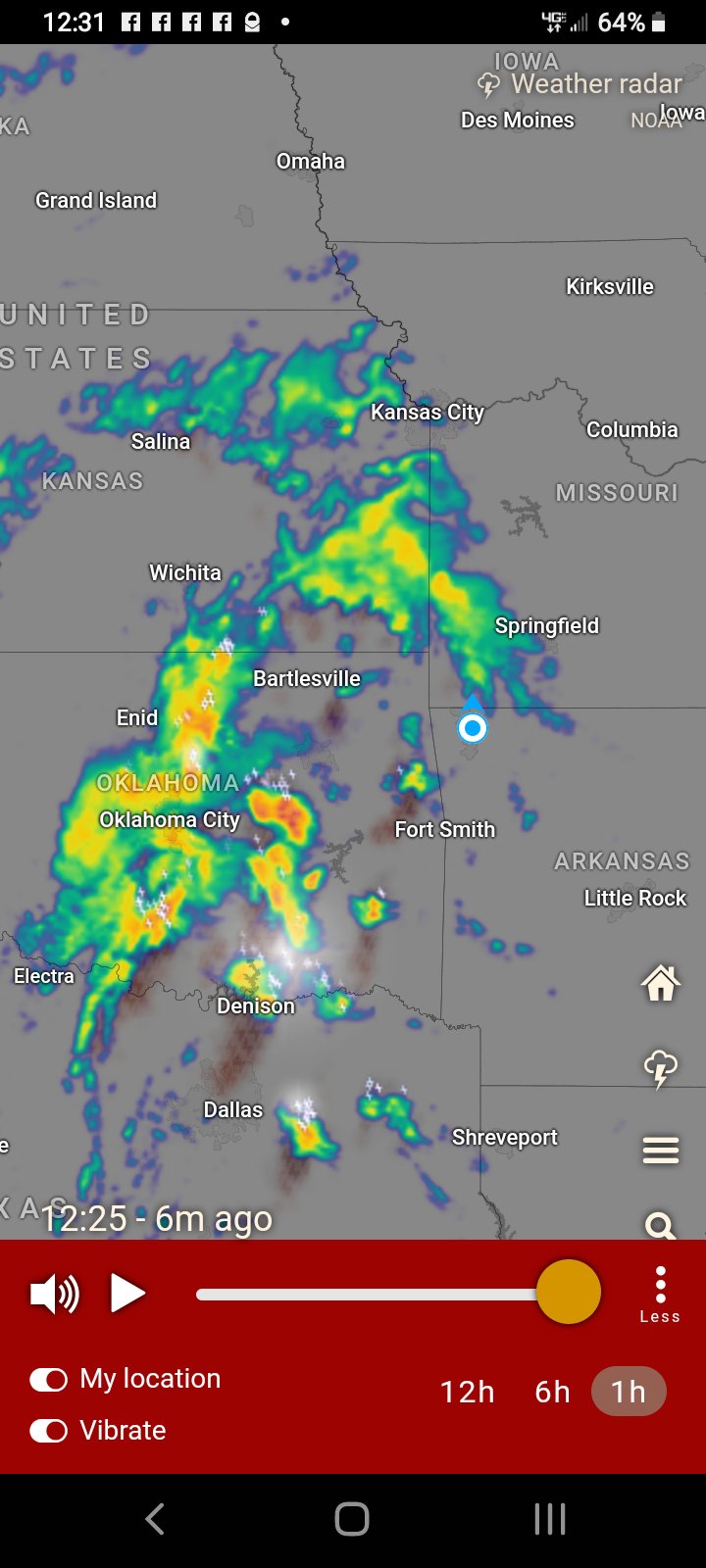Image resolution: width=706 pixels, height=1568 pixels.
Task: Go back using the system back button
Action: click(x=155, y=1519)
